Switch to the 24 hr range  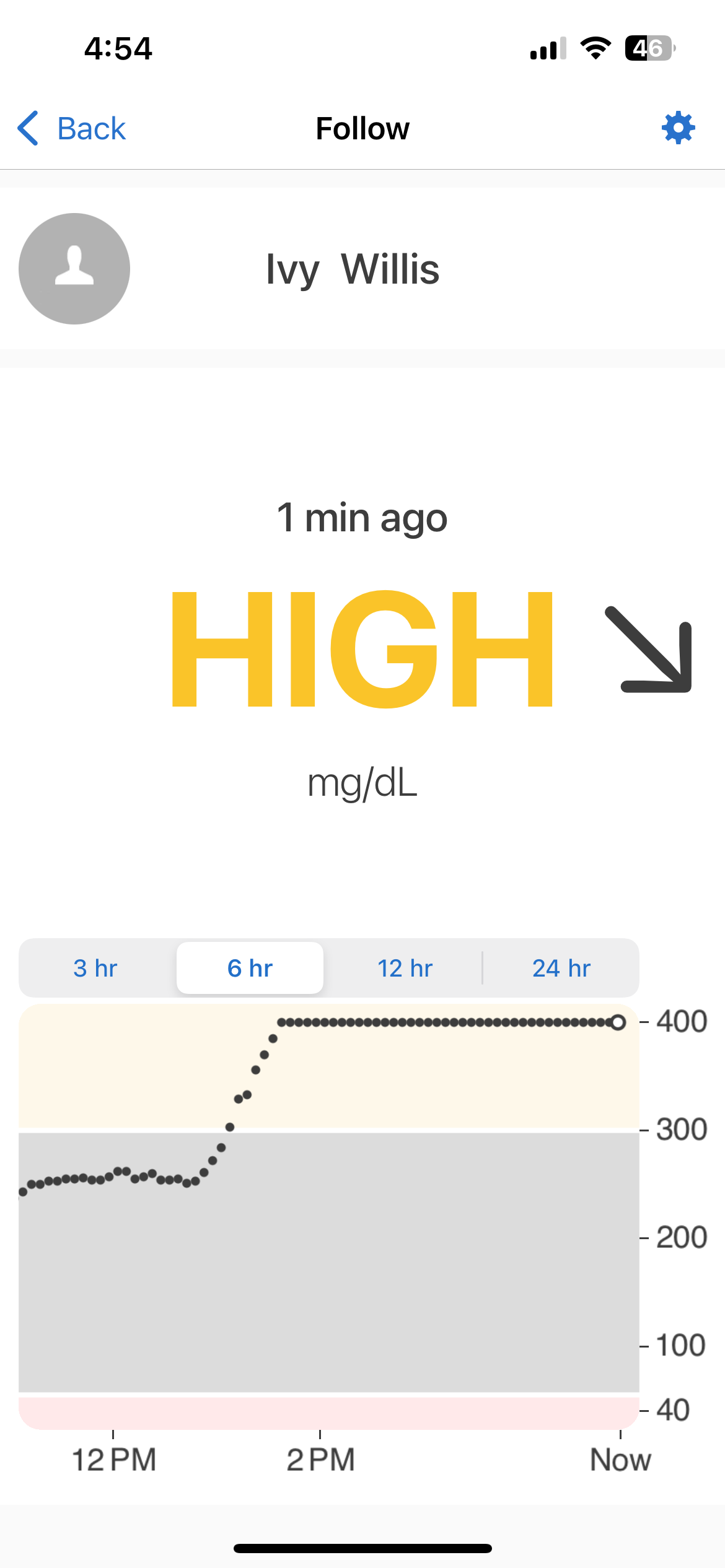pos(561,968)
